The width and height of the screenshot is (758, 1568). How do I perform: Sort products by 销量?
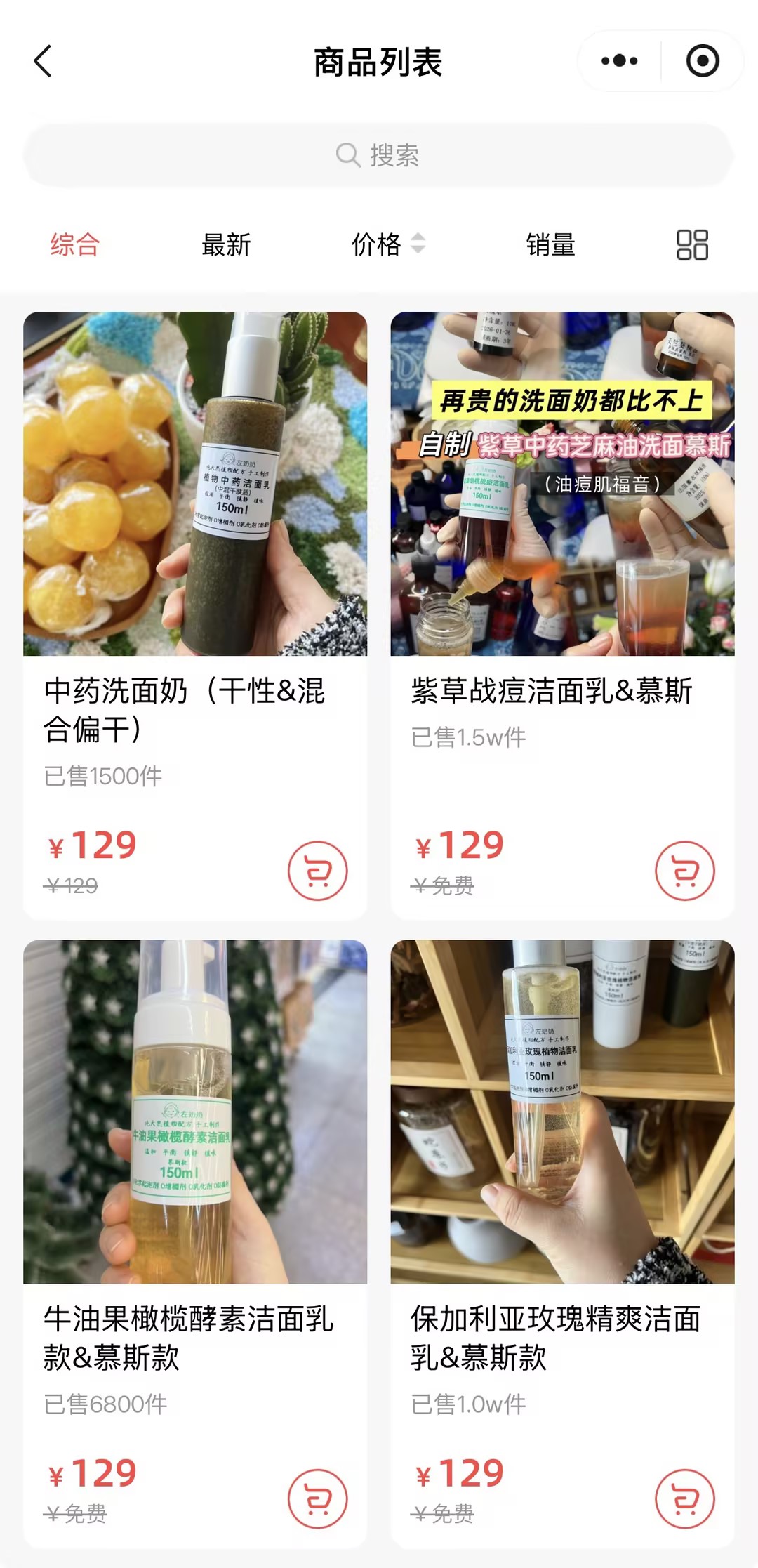click(551, 245)
